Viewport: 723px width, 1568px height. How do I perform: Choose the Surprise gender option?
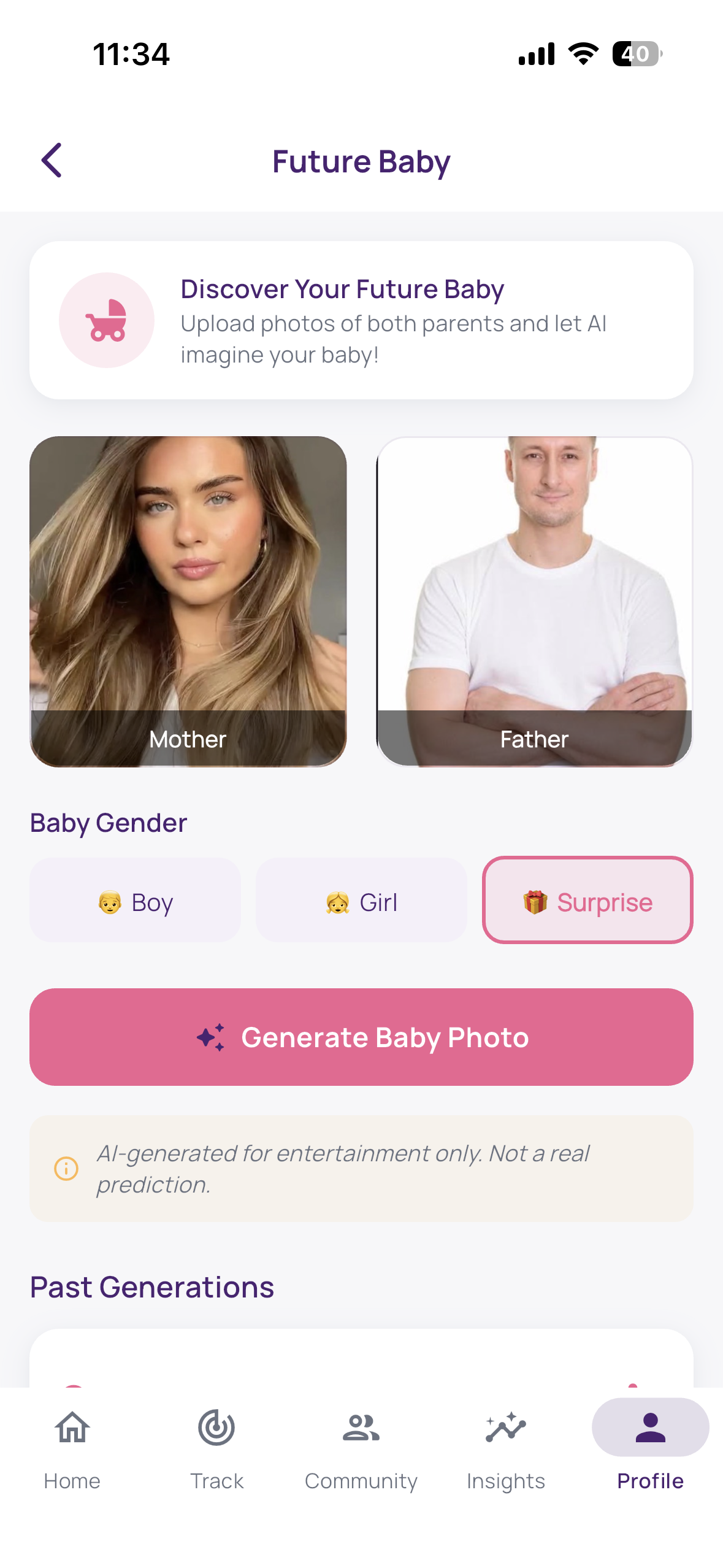[x=587, y=900]
